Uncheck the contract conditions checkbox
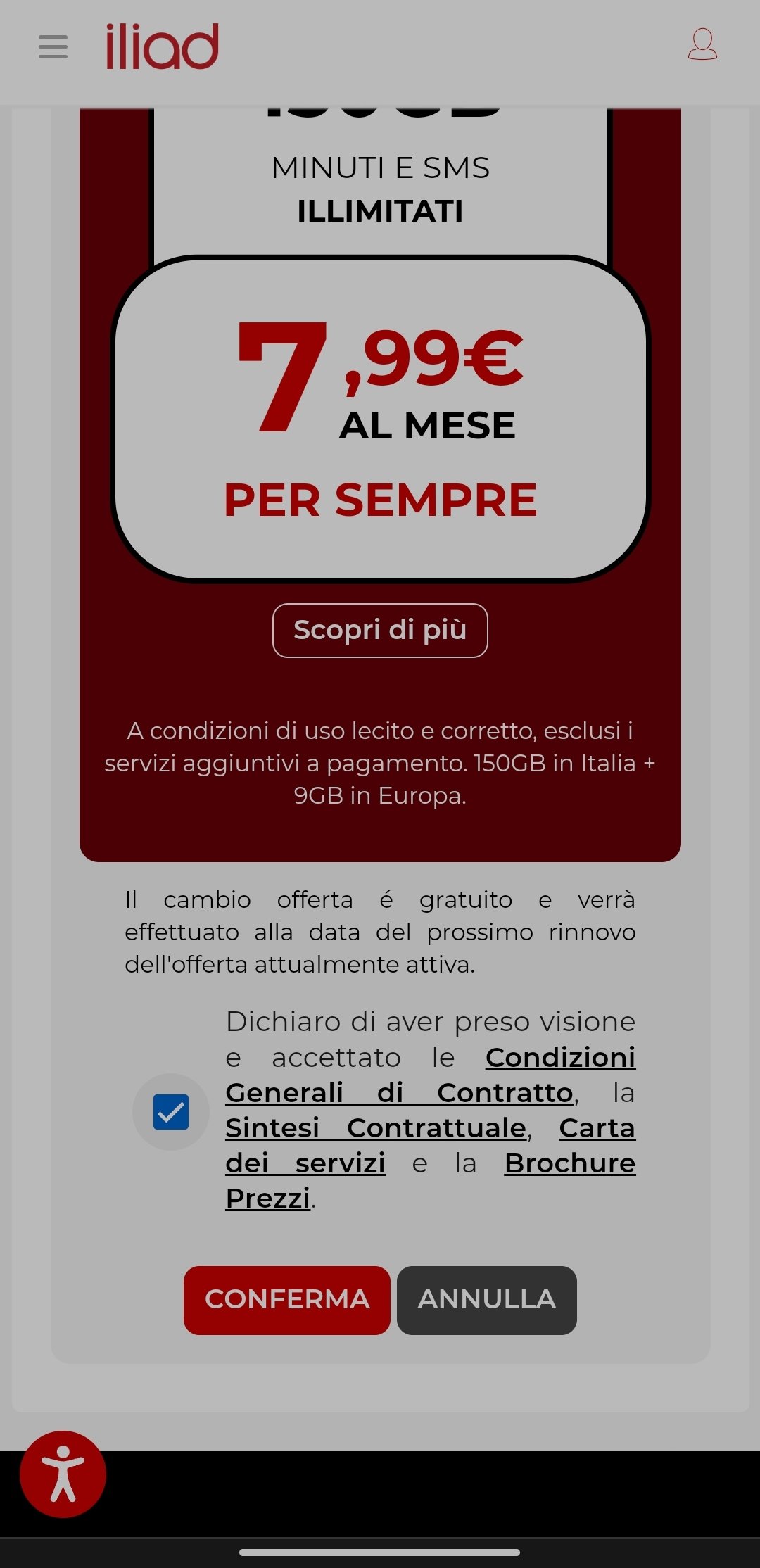The width and height of the screenshot is (760, 1568). [171, 1112]
